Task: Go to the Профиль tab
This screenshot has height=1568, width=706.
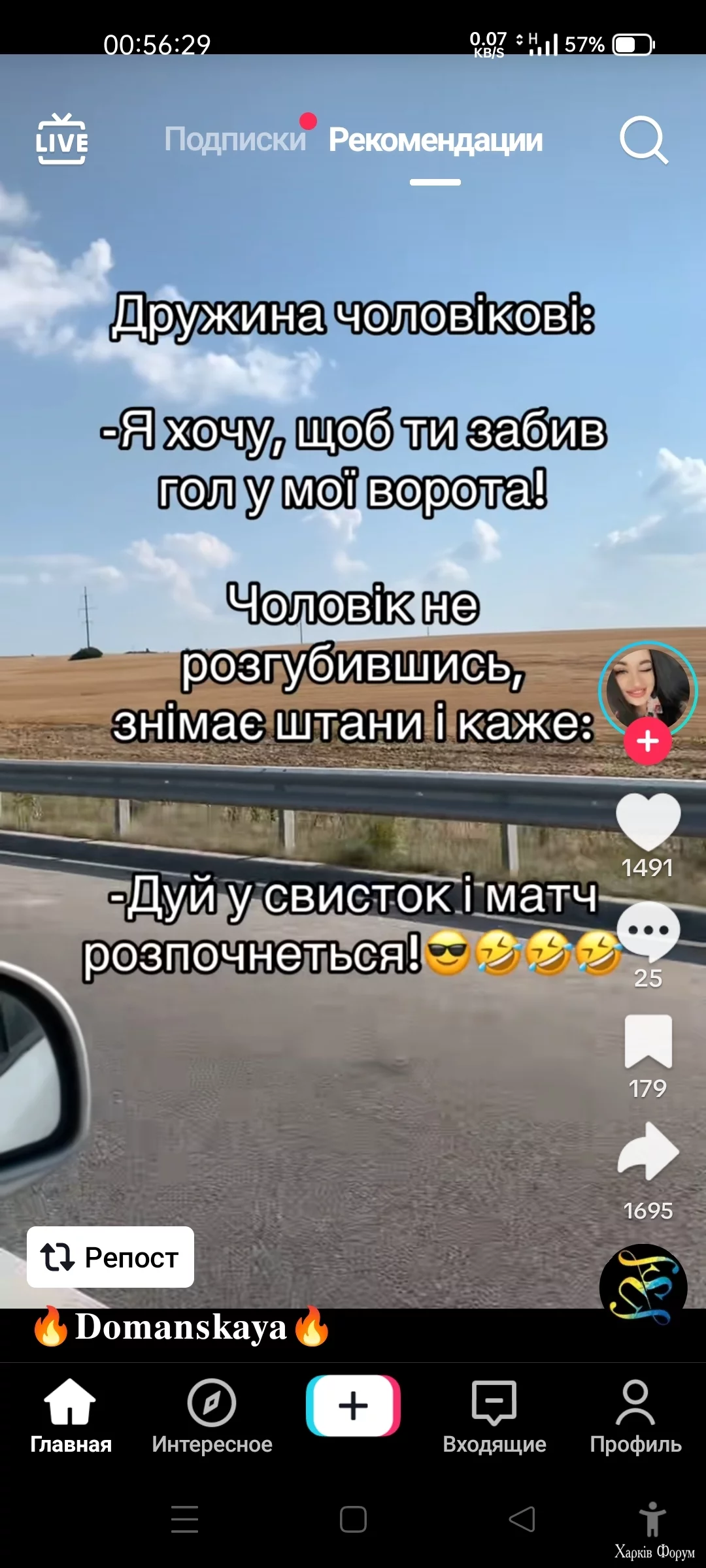Action: pyautogui.click(x=635, y=1416)
